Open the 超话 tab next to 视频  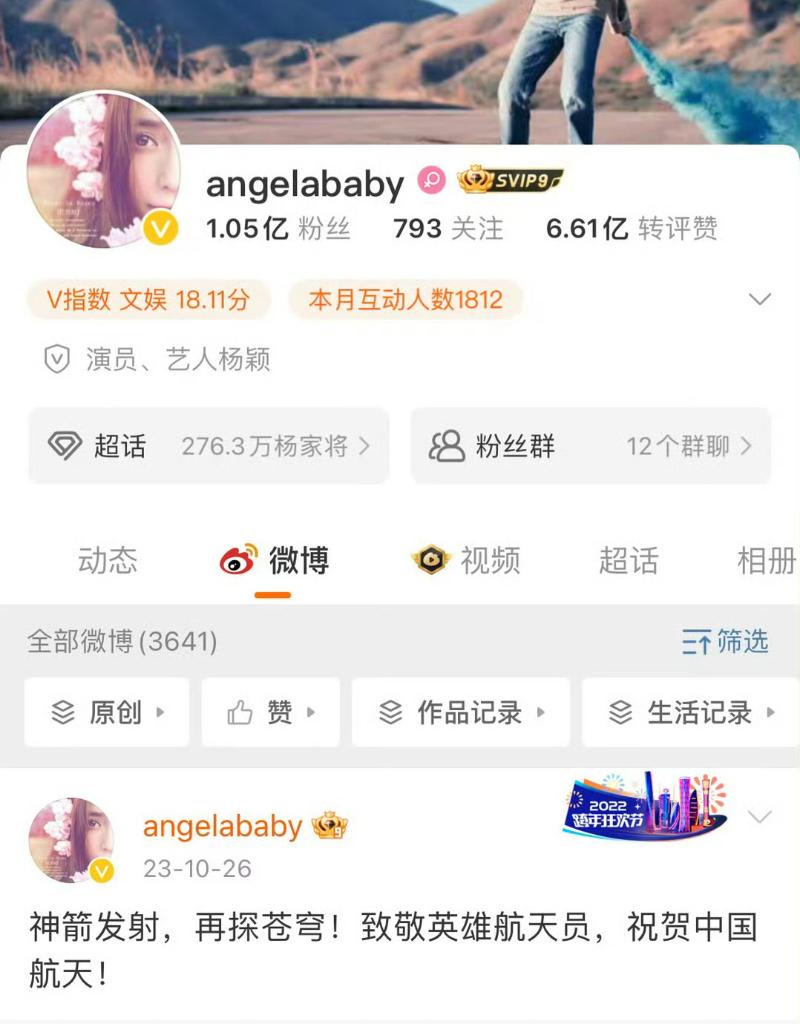tap(628, 561)
